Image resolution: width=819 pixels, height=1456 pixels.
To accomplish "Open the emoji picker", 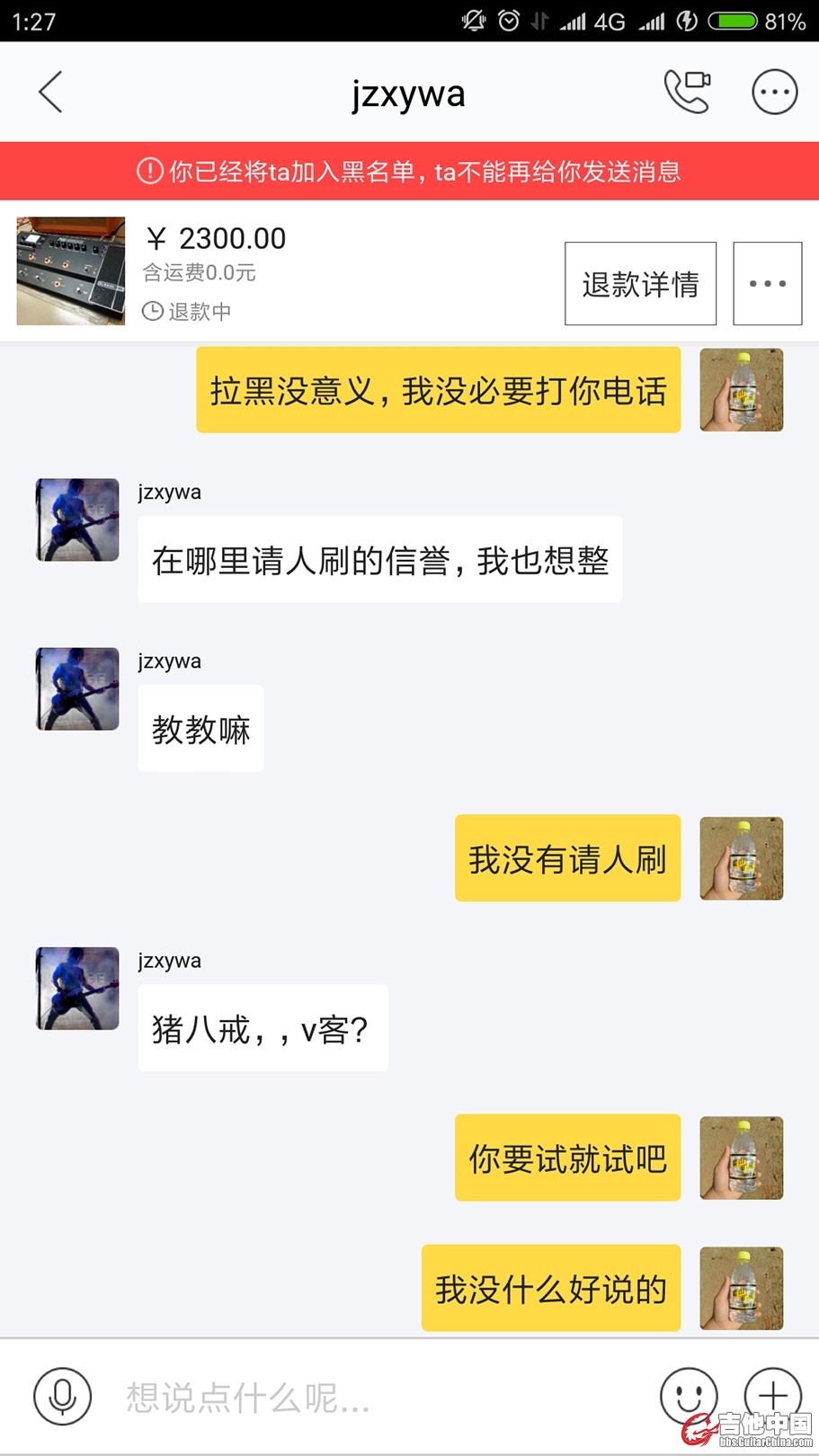I will tap(689, 1396).
